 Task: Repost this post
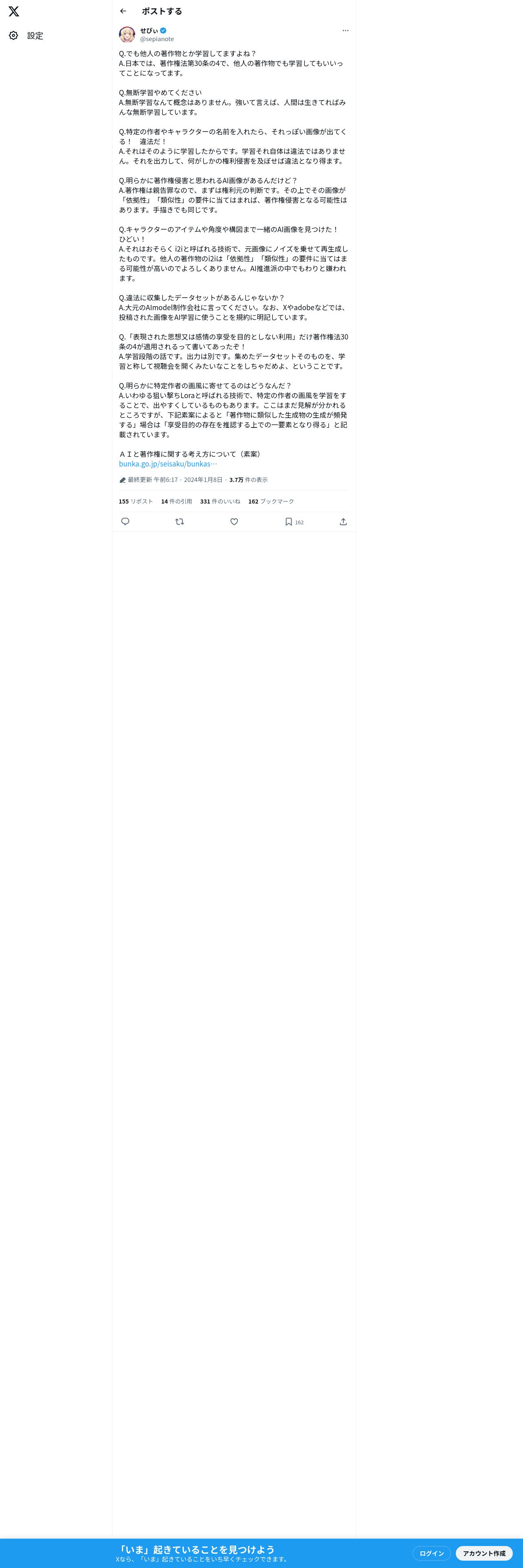pos(180,522)
